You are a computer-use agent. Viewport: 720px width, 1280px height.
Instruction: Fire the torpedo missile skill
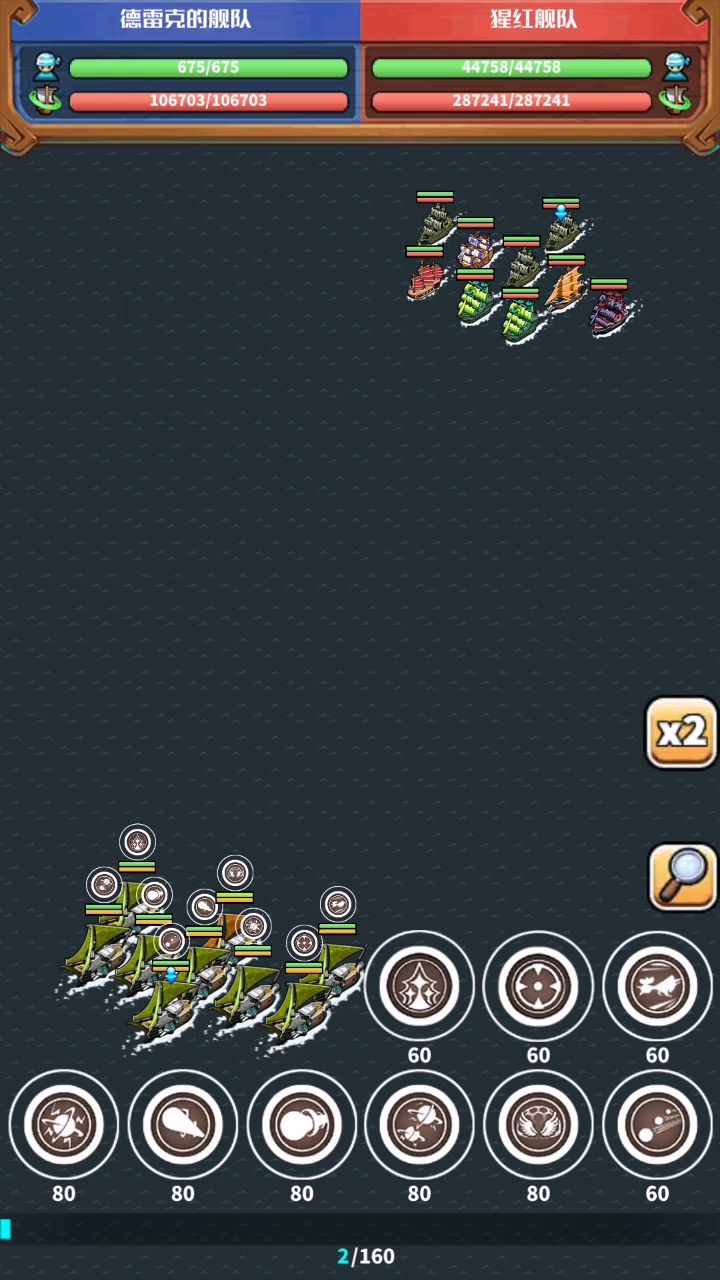click(183, 1124)
